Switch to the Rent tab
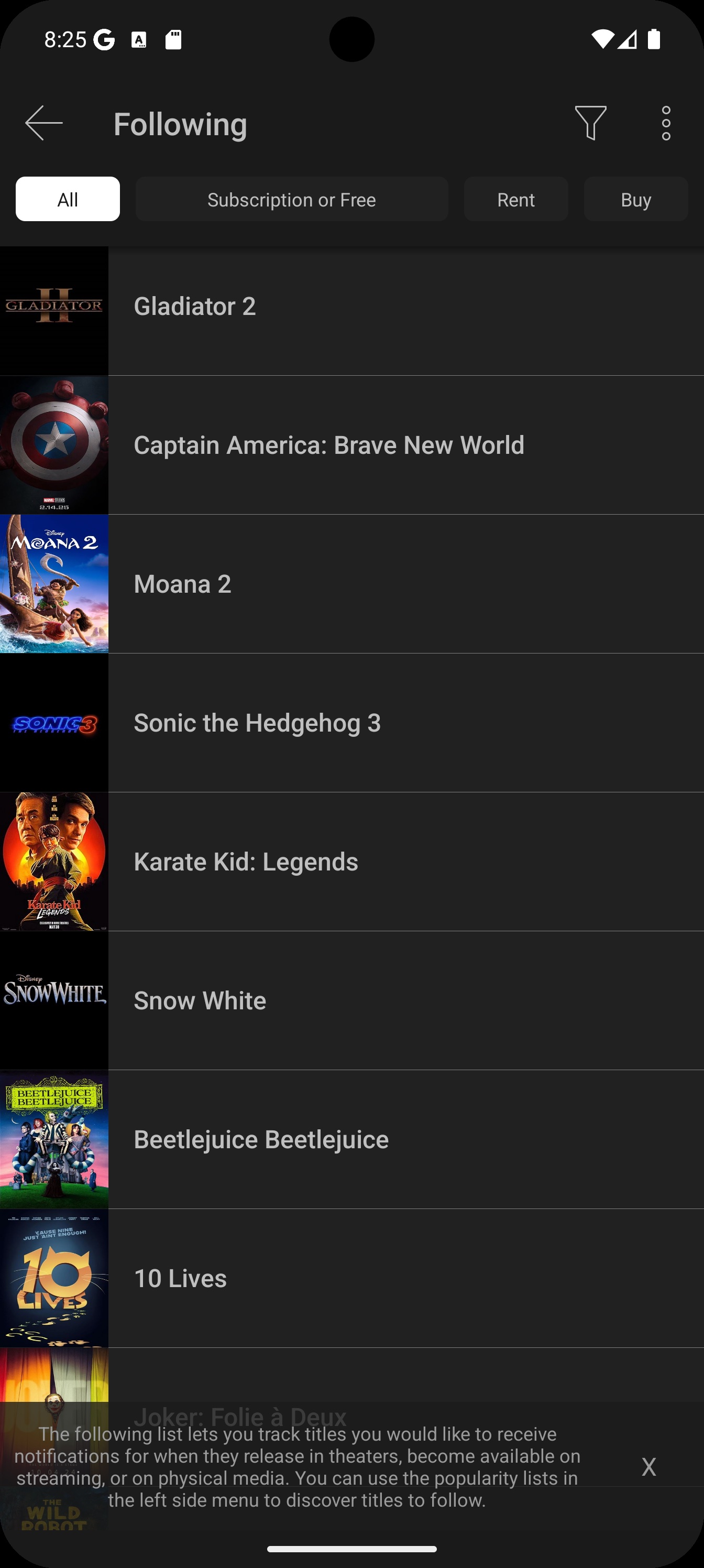 click(515, 200)
